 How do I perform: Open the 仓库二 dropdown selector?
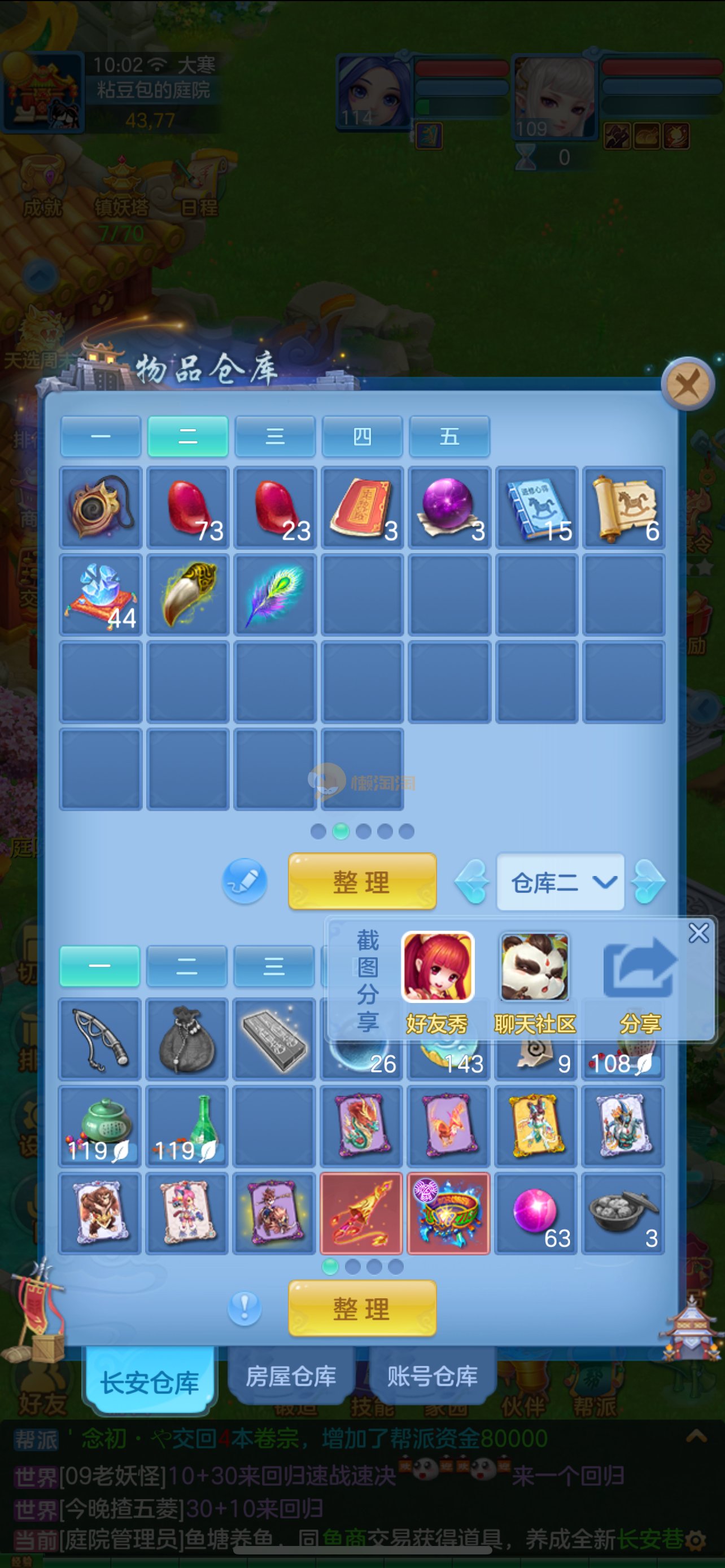560,882
